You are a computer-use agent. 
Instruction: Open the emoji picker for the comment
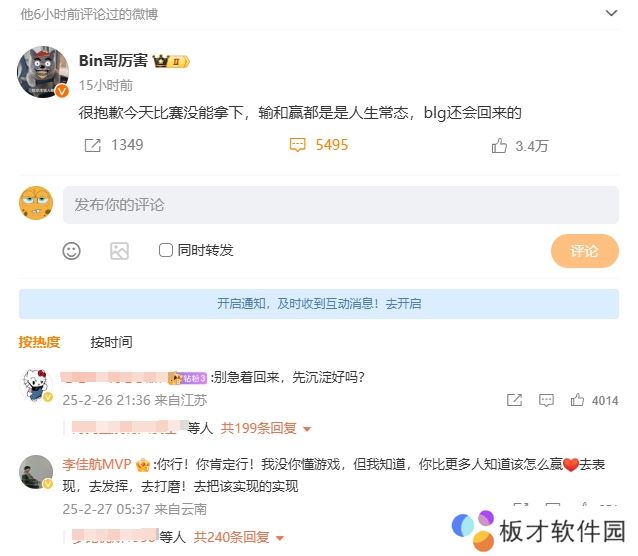point(71,251)
